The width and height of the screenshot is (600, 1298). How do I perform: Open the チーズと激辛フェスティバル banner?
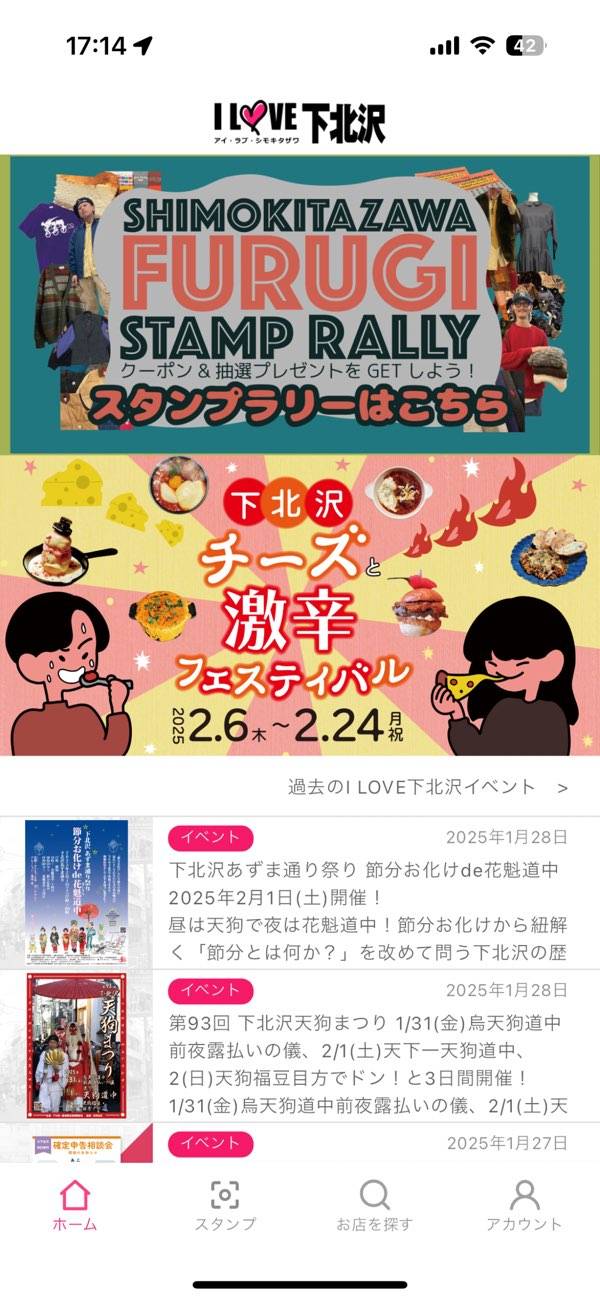tap(300, 605)
